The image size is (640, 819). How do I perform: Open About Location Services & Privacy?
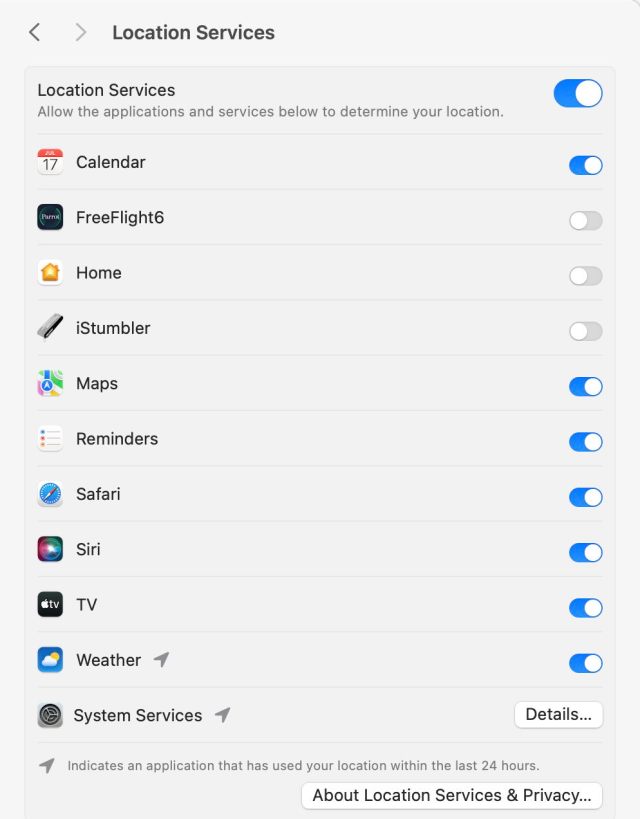452,795
